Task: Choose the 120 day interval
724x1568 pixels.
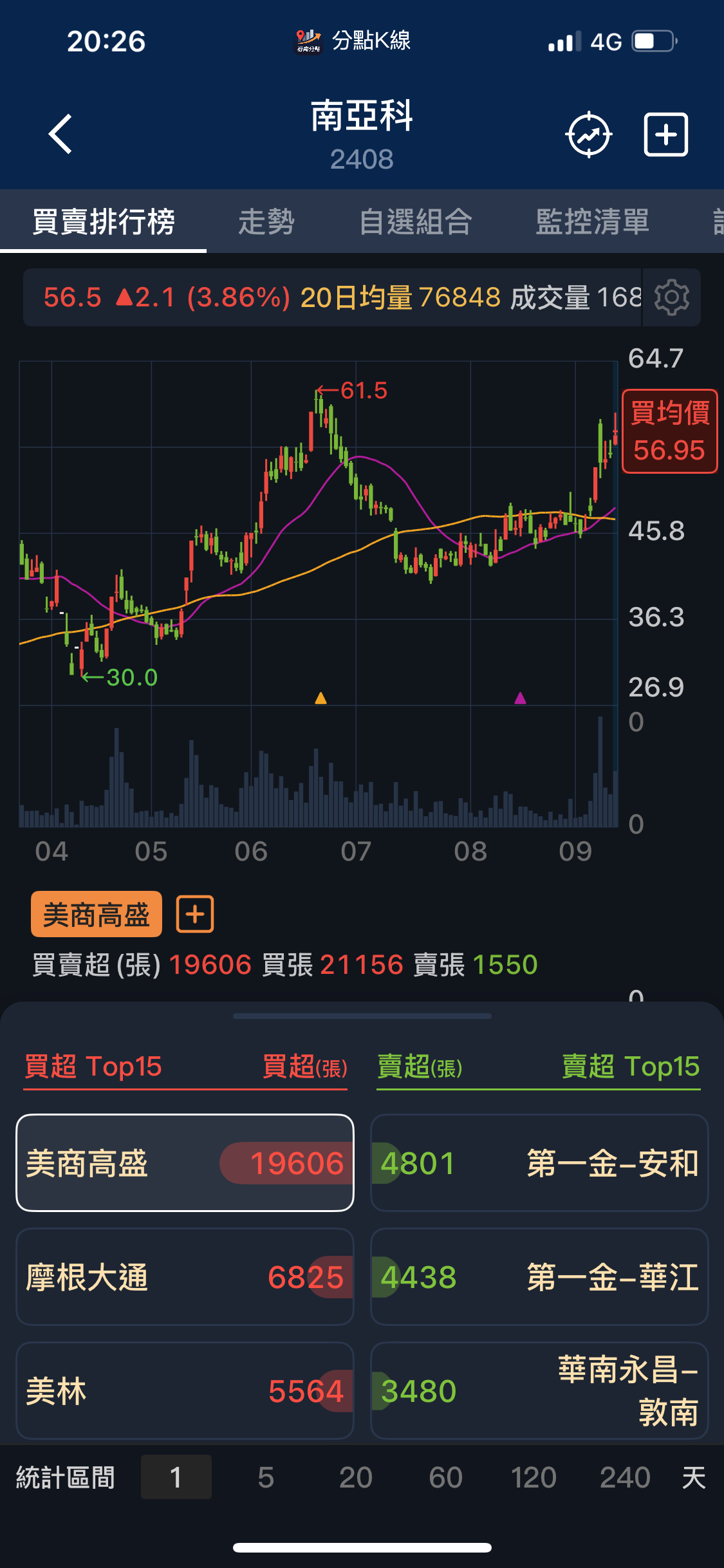Action: [534, 1477]
